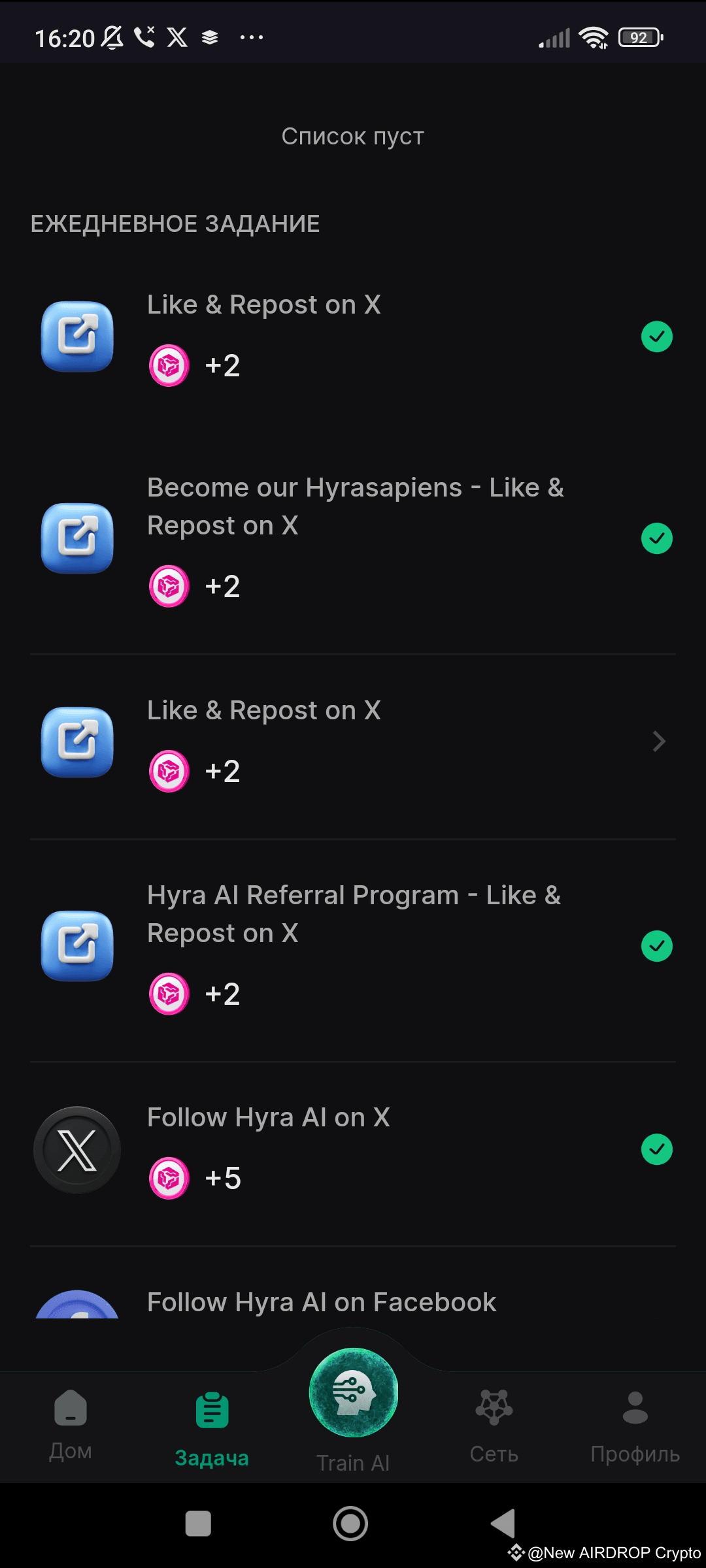The width and height of the screenshot is (706, 1568).
Task: Go to the Сеть tab
Action: [494, 1424]
